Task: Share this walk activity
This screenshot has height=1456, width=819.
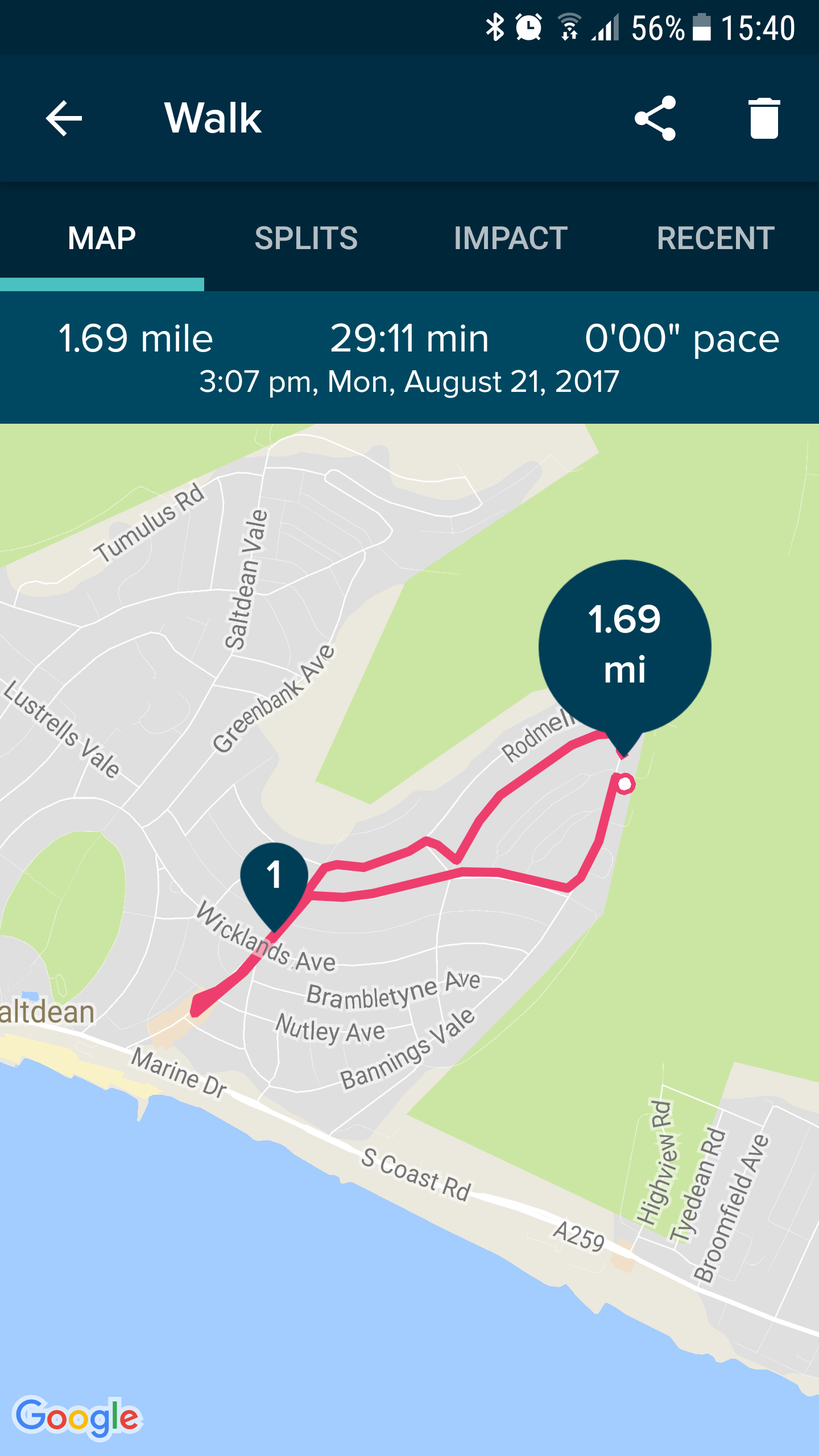Action: (655, 118)
